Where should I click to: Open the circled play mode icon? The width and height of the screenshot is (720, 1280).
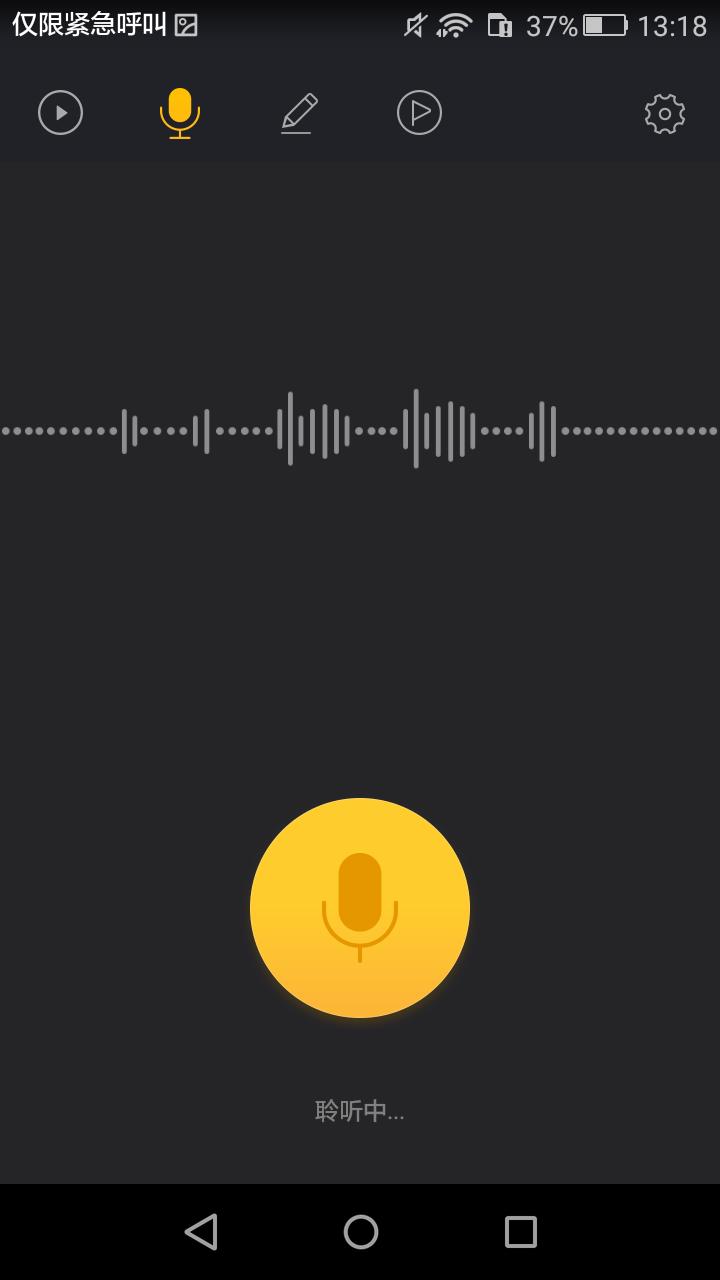click(419, 113)
